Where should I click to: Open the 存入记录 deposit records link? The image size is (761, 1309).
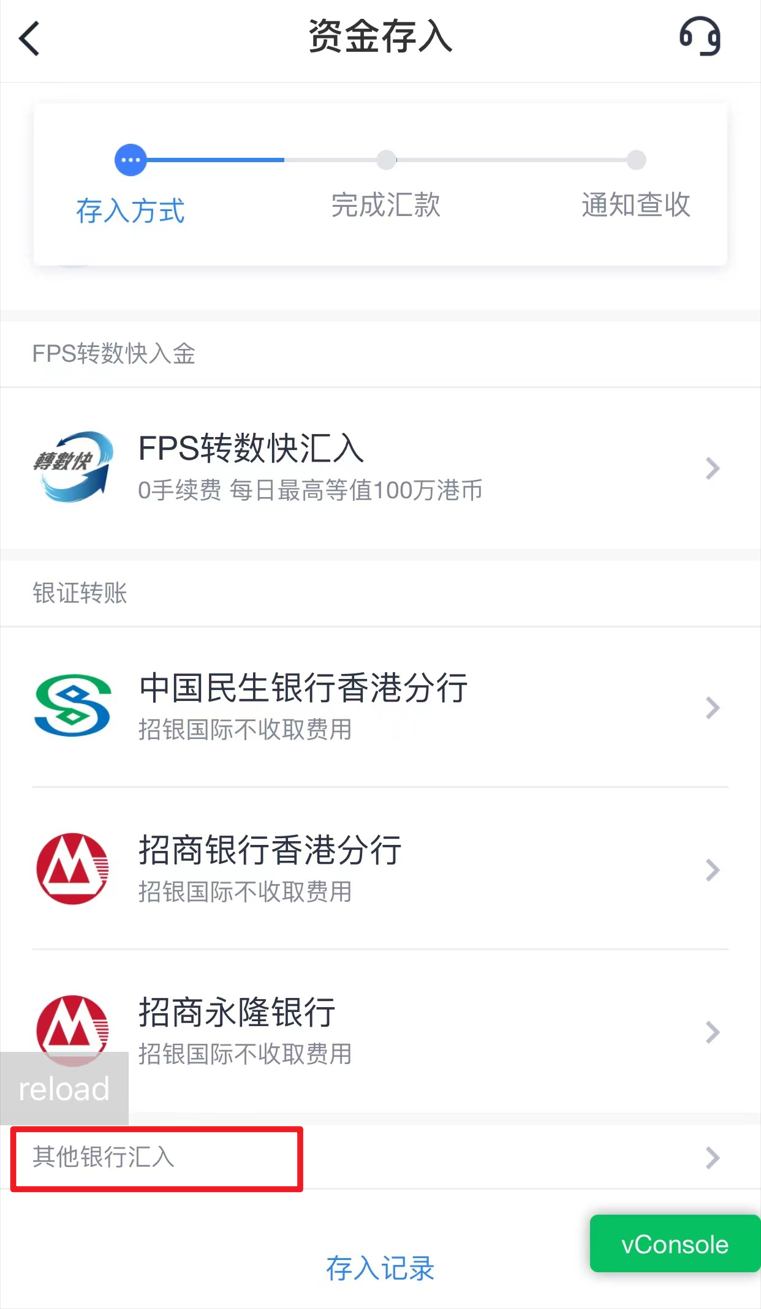pos(380,1268)
